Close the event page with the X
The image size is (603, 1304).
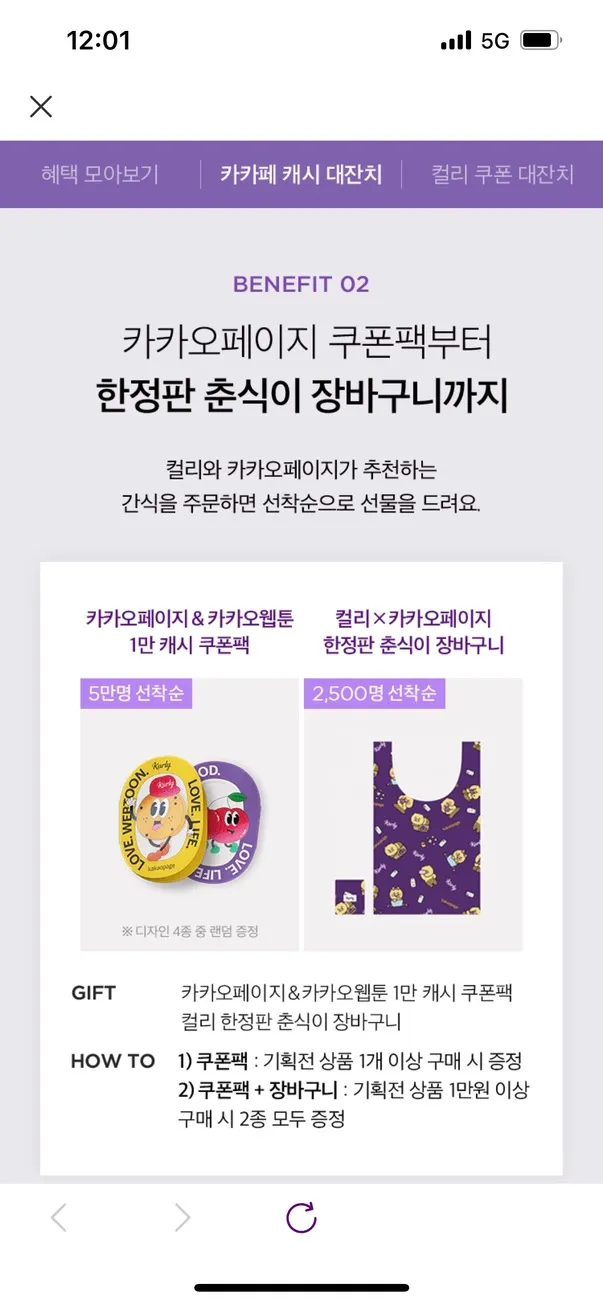click(x=41, y=107)
